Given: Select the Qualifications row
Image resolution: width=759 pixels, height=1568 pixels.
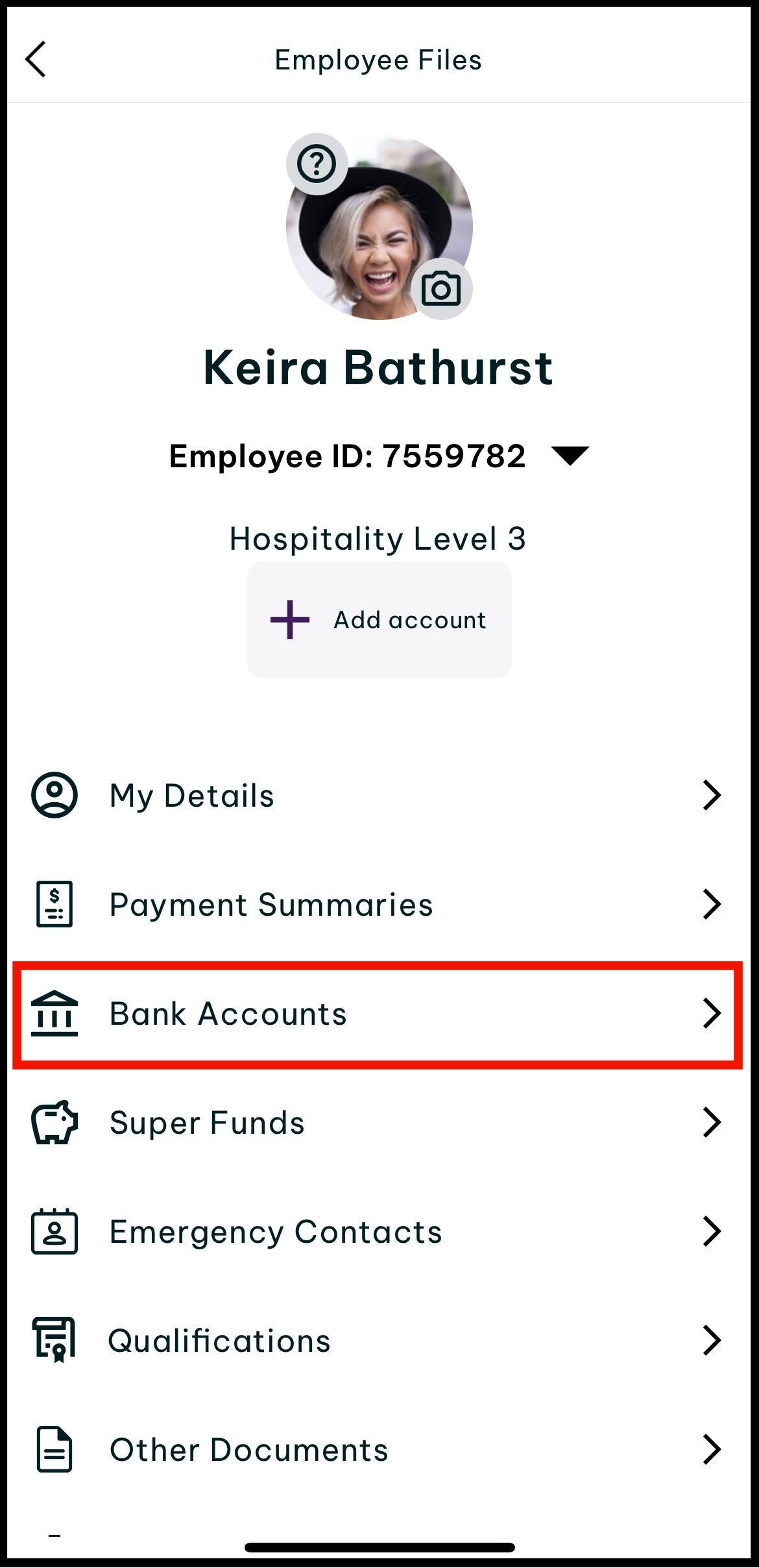Looking at the screenshot, I should pos(379,1340).
